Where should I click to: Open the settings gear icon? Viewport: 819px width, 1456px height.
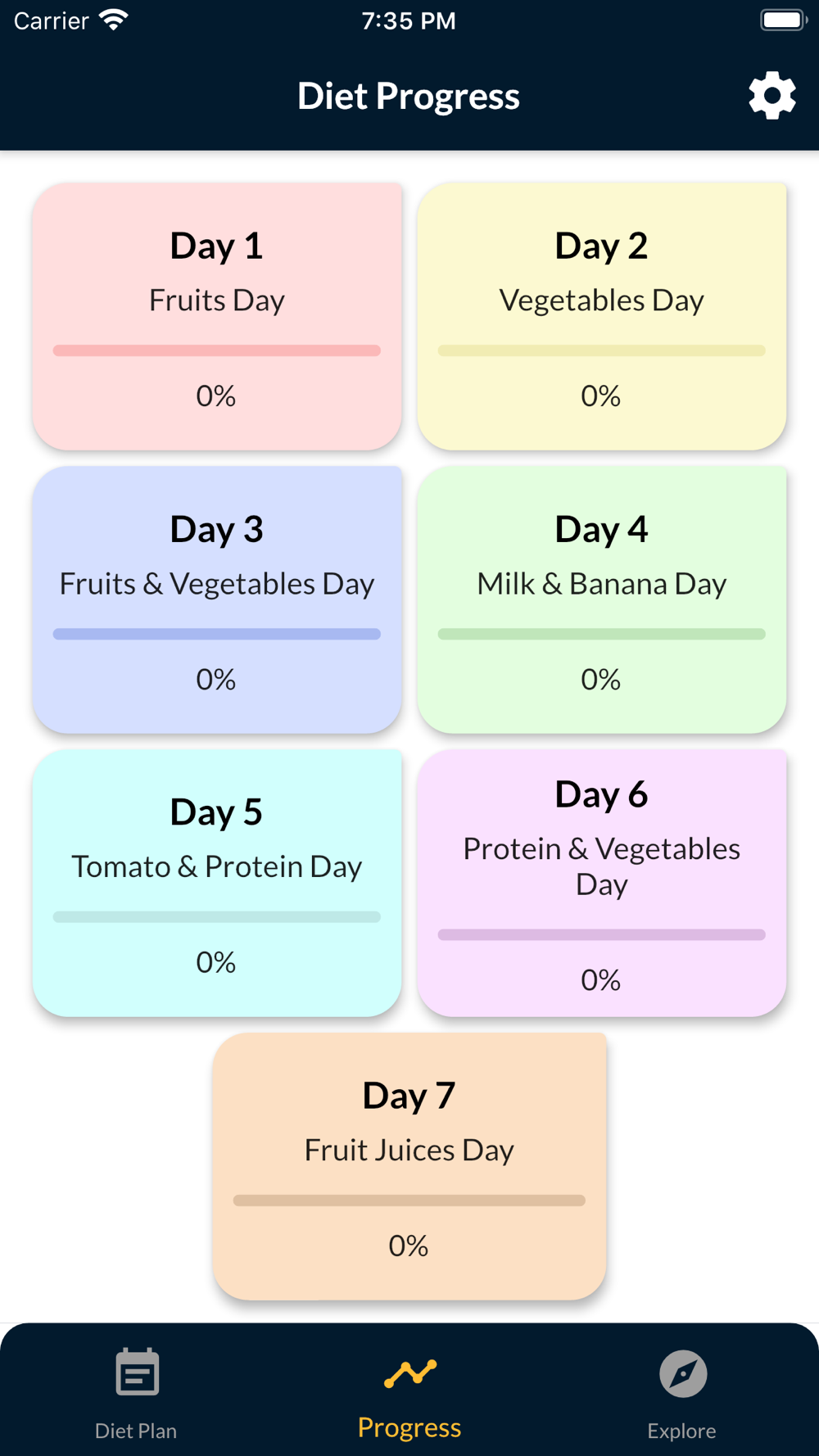tap(771, 96)
